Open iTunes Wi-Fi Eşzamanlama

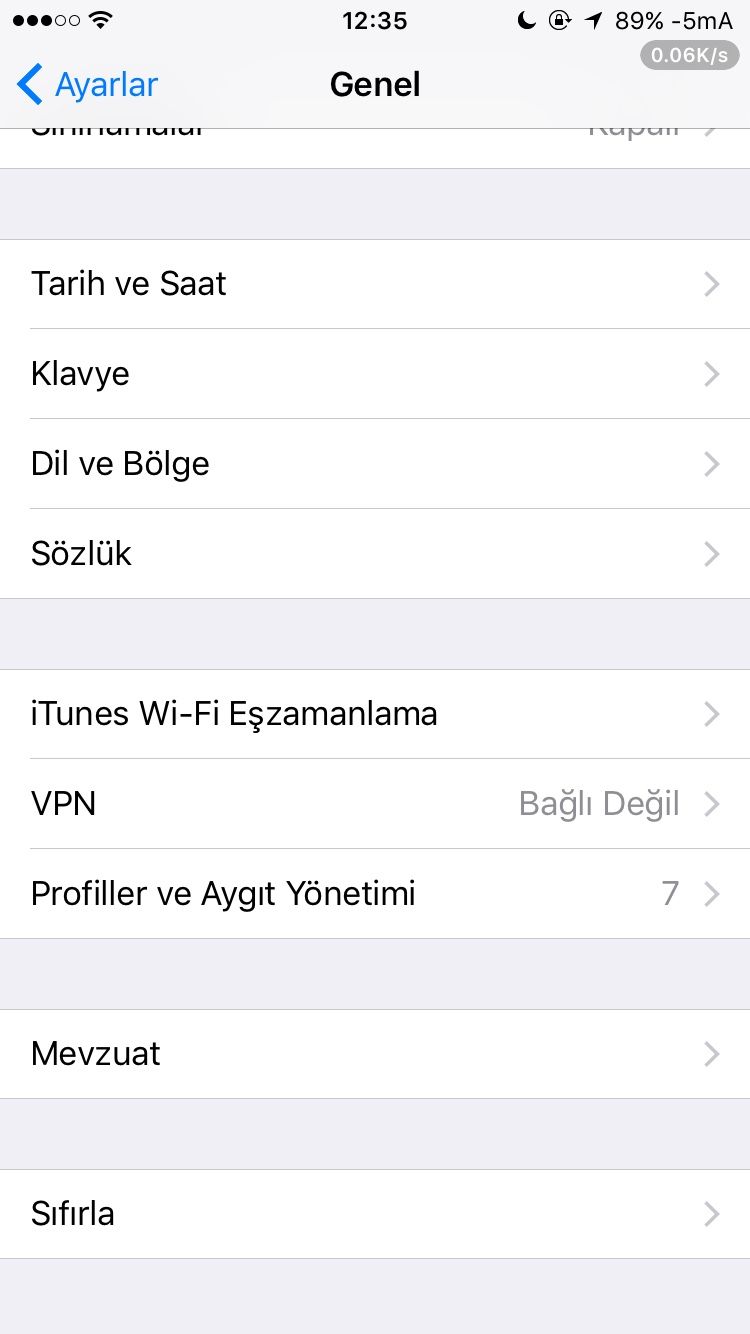[375, 714]
